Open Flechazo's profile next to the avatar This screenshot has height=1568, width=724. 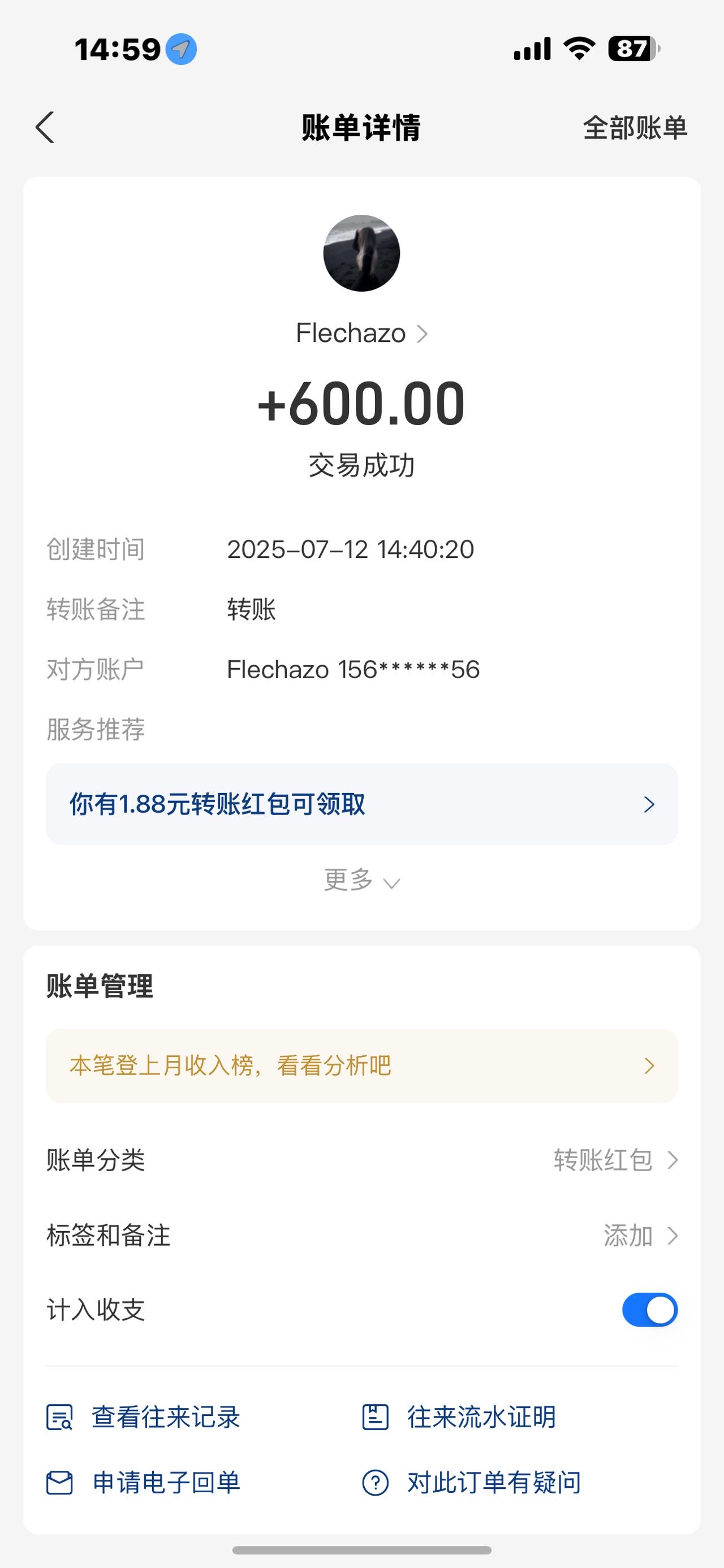pos(361,333)
